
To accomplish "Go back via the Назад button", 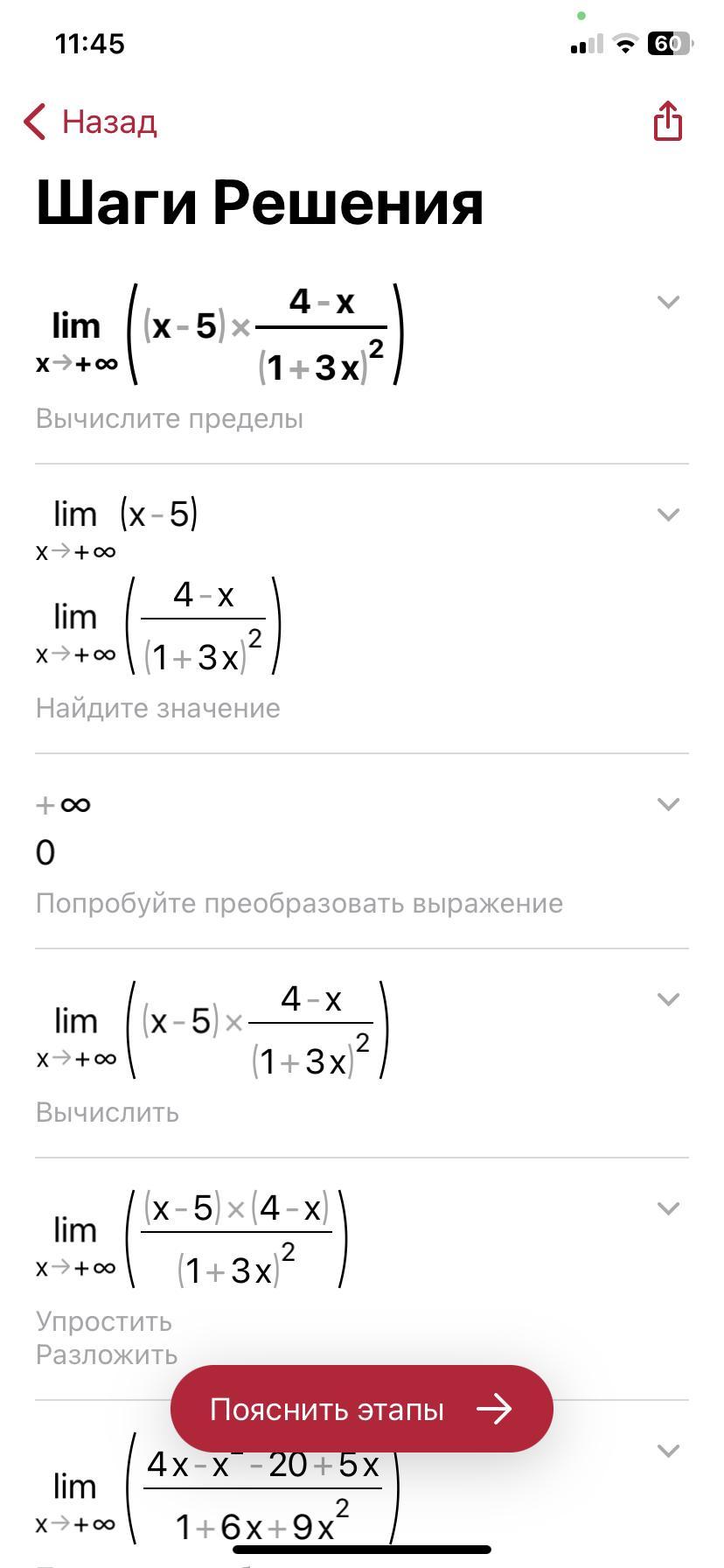I will [x=91, y=122].
